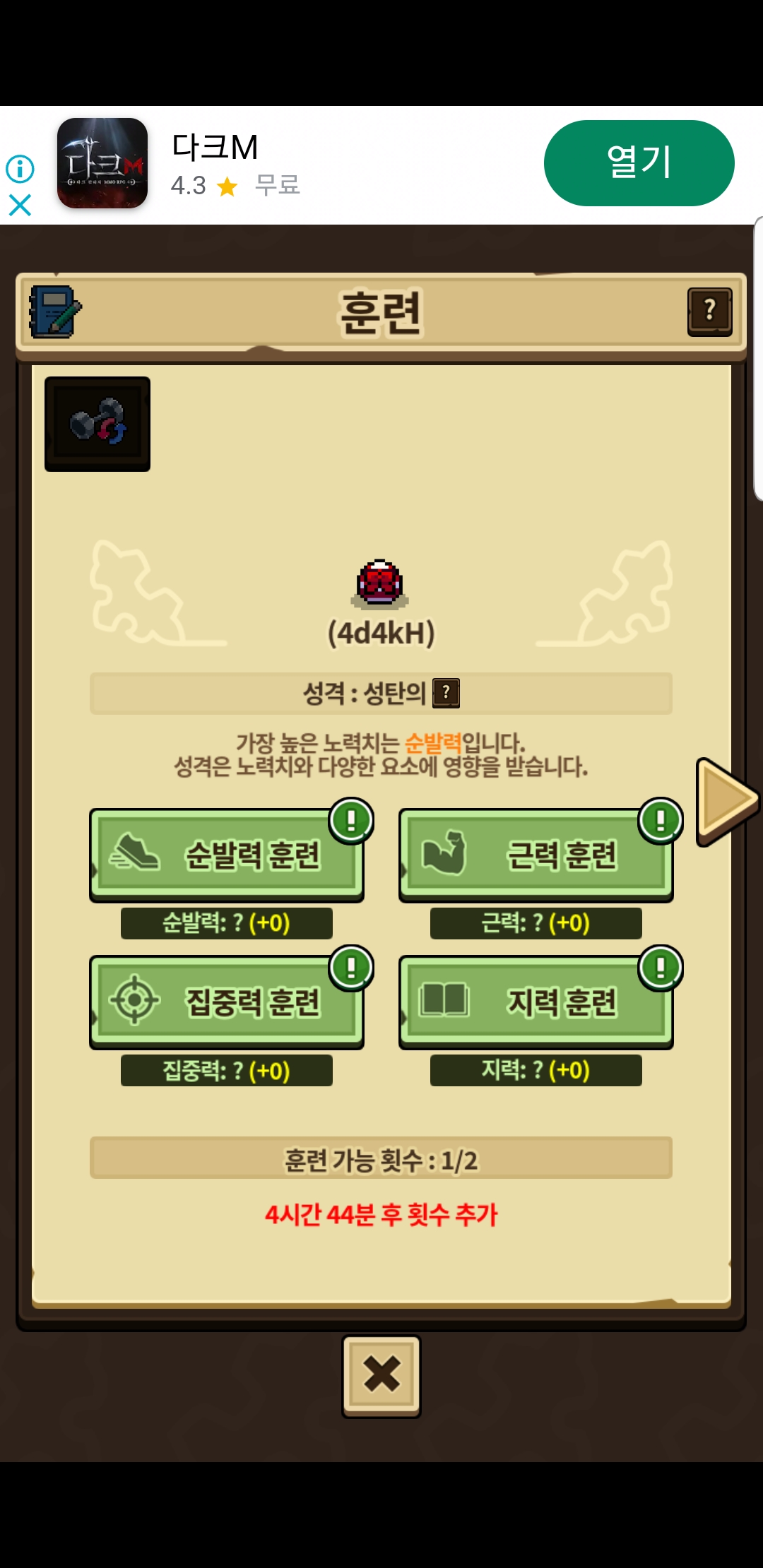Open the ad info icon
This screenshot has height=1568, width=763.
[x=20, y=168]
